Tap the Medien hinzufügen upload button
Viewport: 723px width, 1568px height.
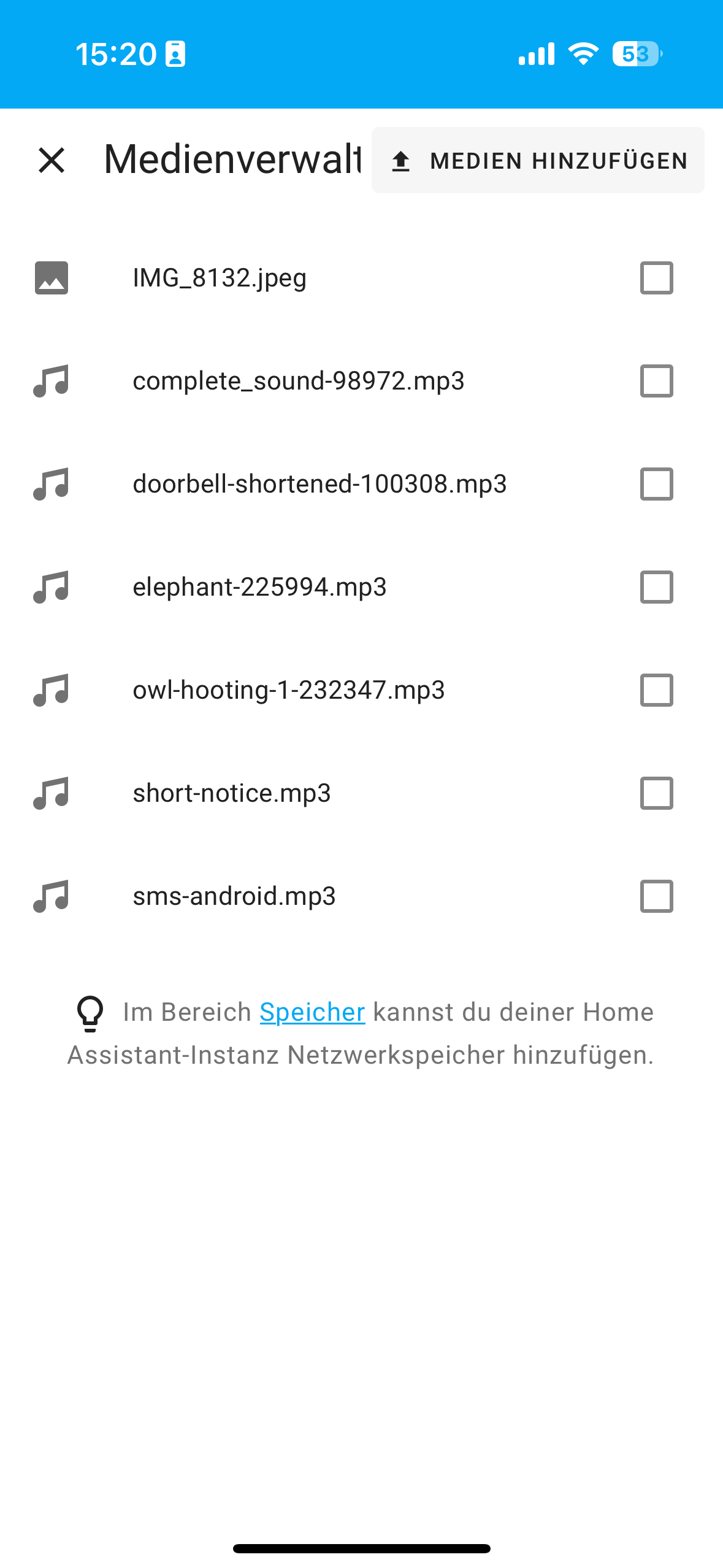tap(538, 160)
